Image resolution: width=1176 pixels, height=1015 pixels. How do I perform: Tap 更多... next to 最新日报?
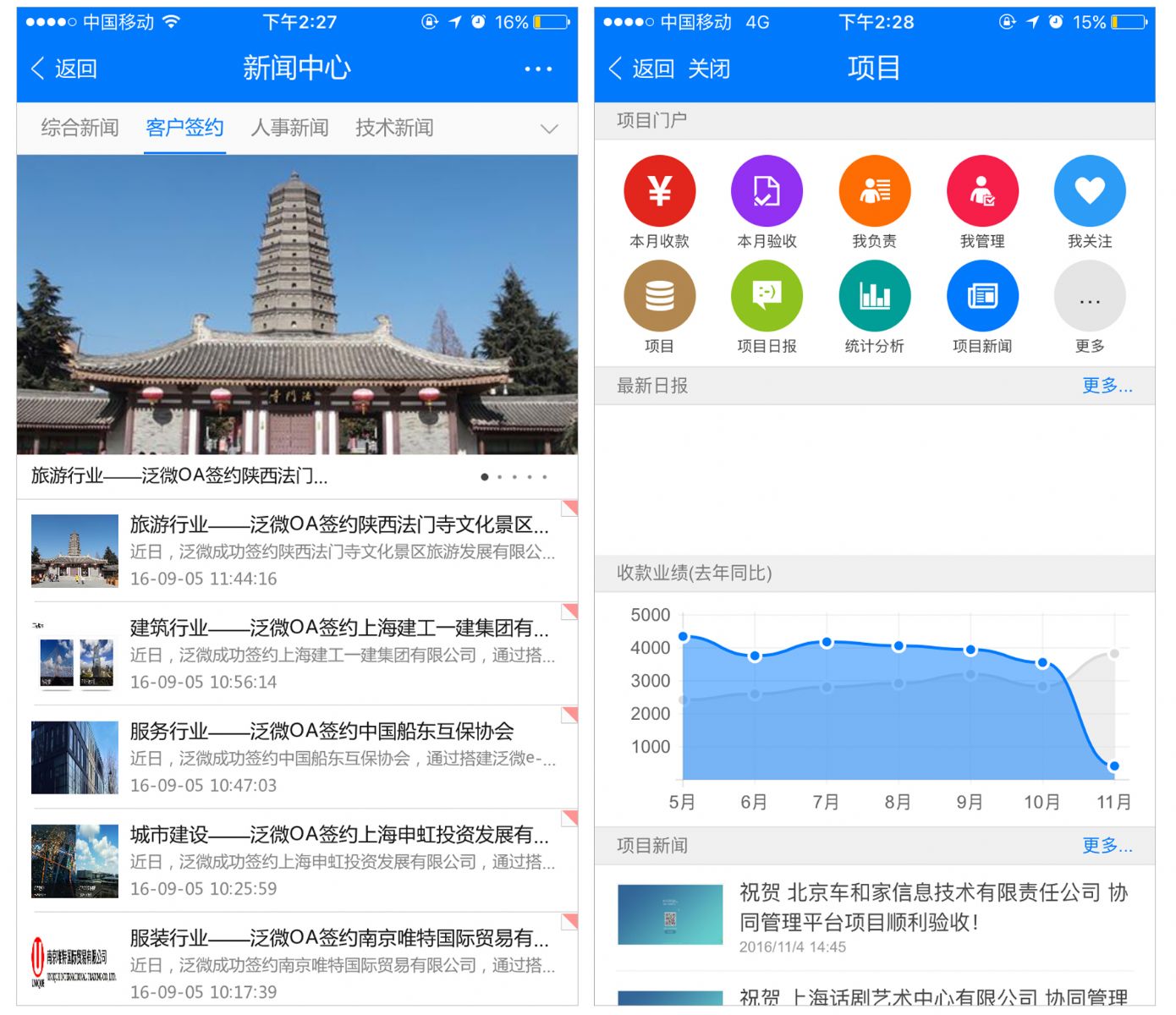coord(1107,386)
